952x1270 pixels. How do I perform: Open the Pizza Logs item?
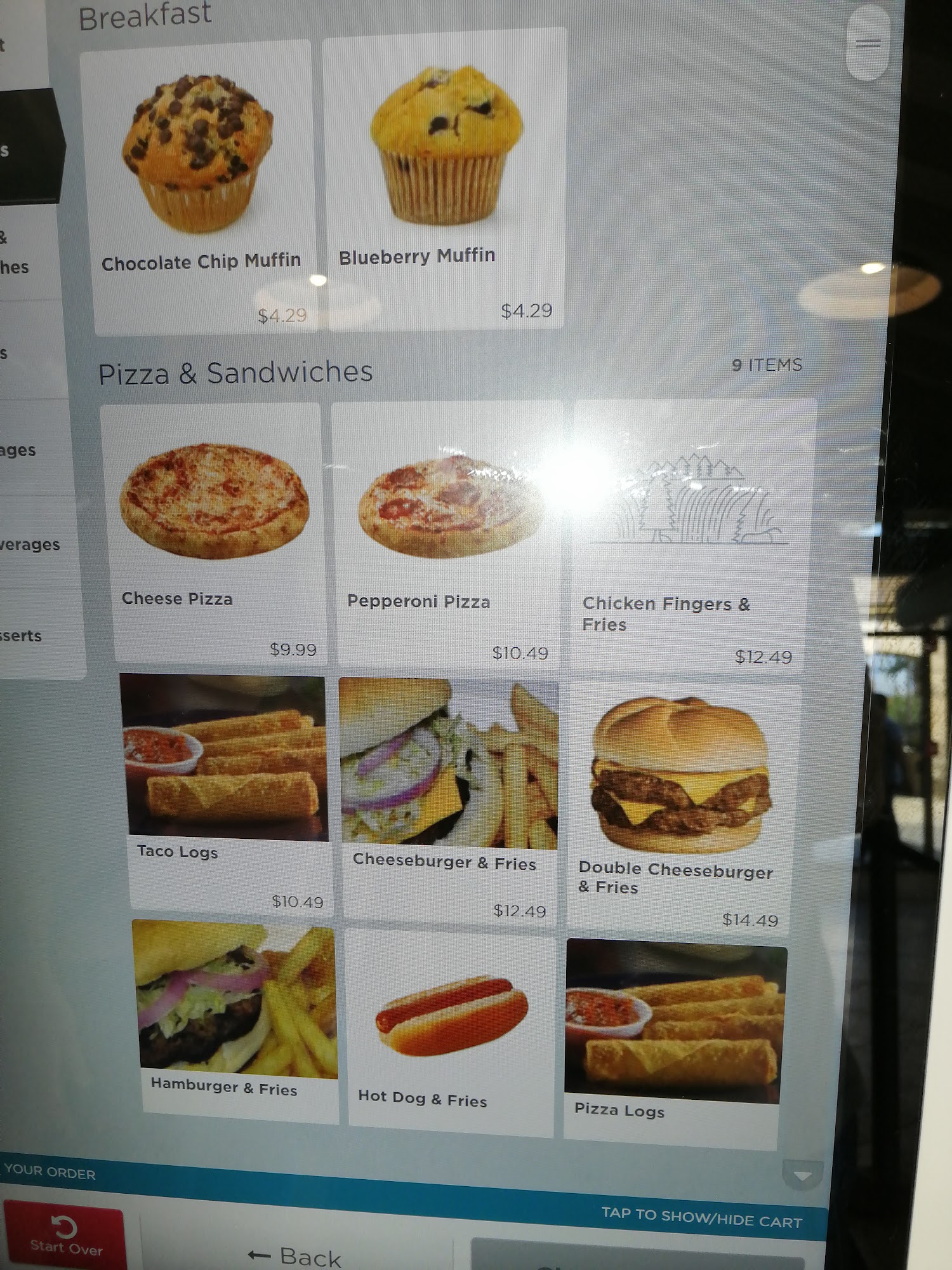pyautogui.click(x=673, y=1045)
